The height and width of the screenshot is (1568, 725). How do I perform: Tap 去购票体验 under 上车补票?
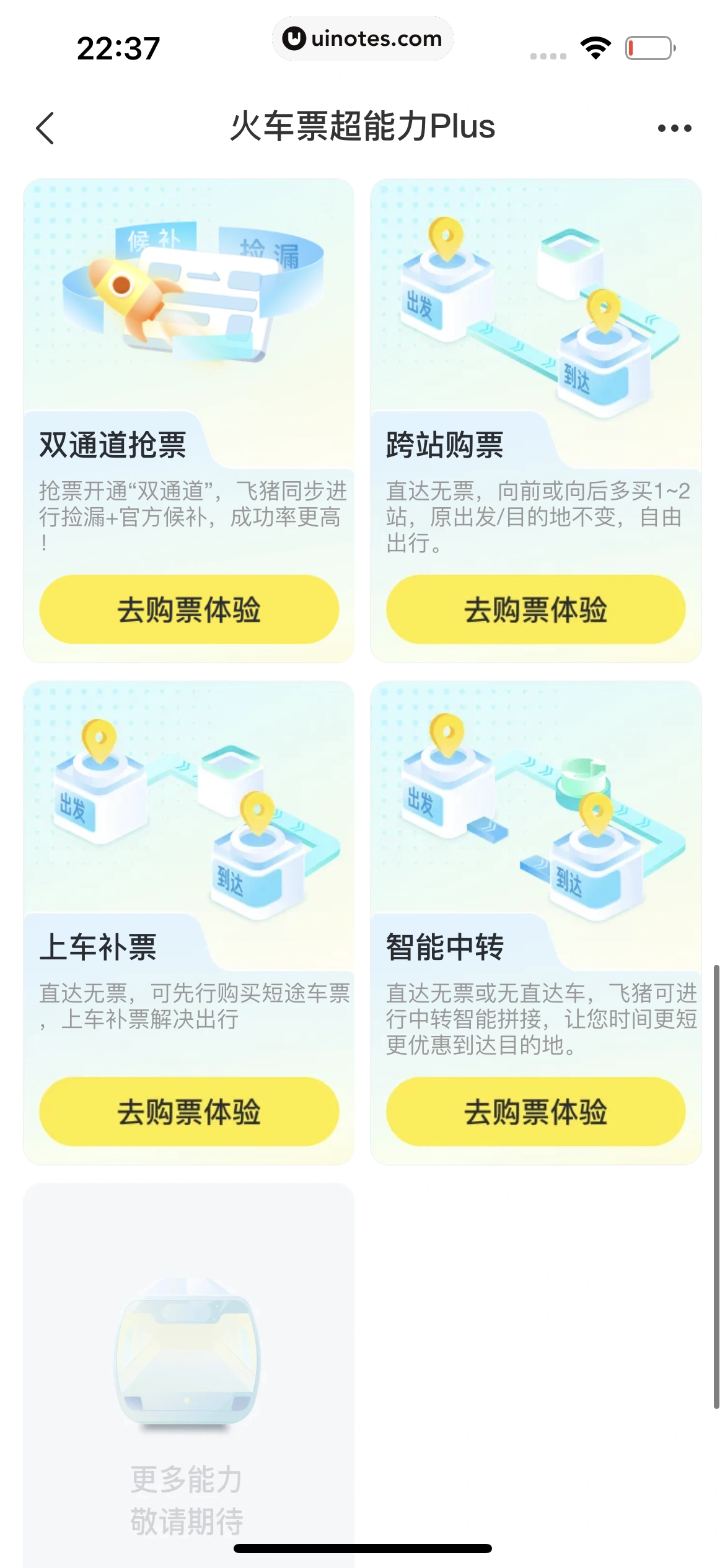coord(189,1112)
